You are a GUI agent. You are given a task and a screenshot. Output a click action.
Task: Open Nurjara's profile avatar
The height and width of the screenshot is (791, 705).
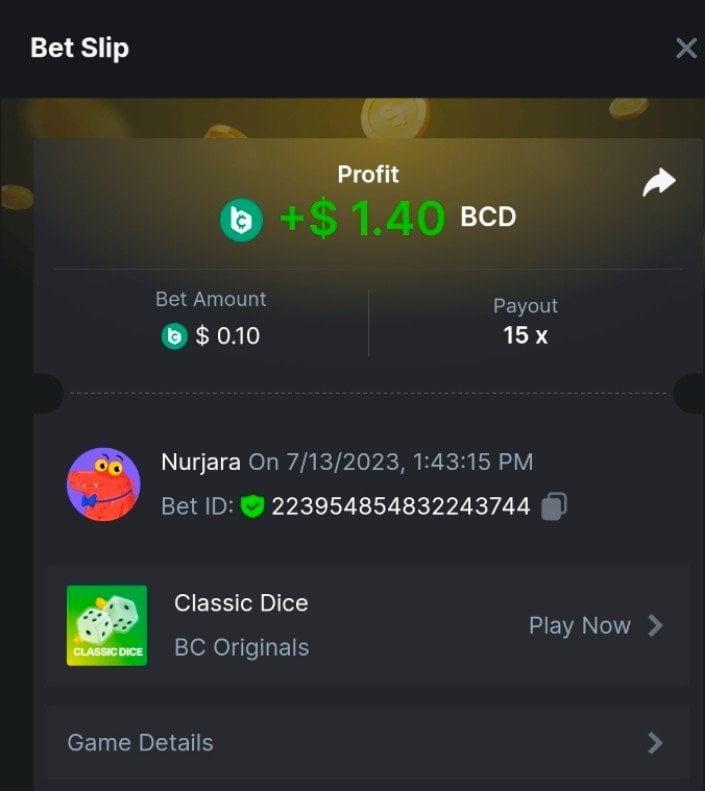coord(103,484)
